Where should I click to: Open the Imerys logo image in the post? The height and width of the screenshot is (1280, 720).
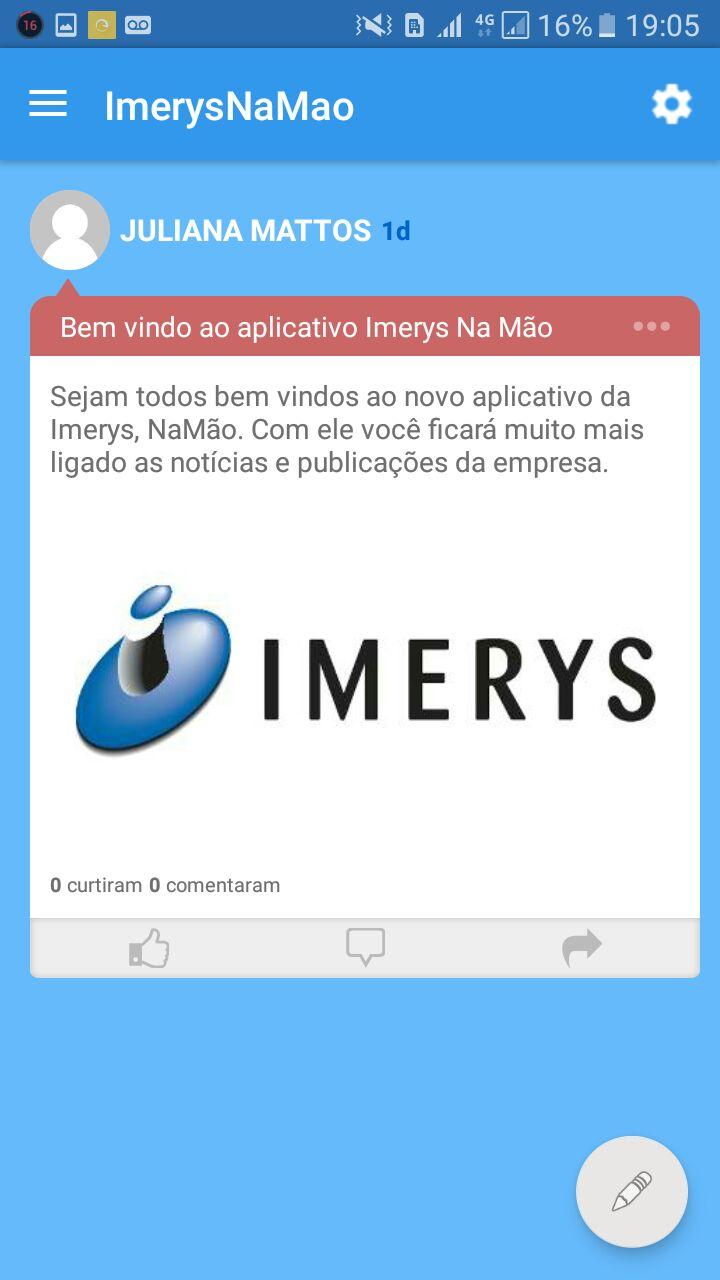click(365, 668)
